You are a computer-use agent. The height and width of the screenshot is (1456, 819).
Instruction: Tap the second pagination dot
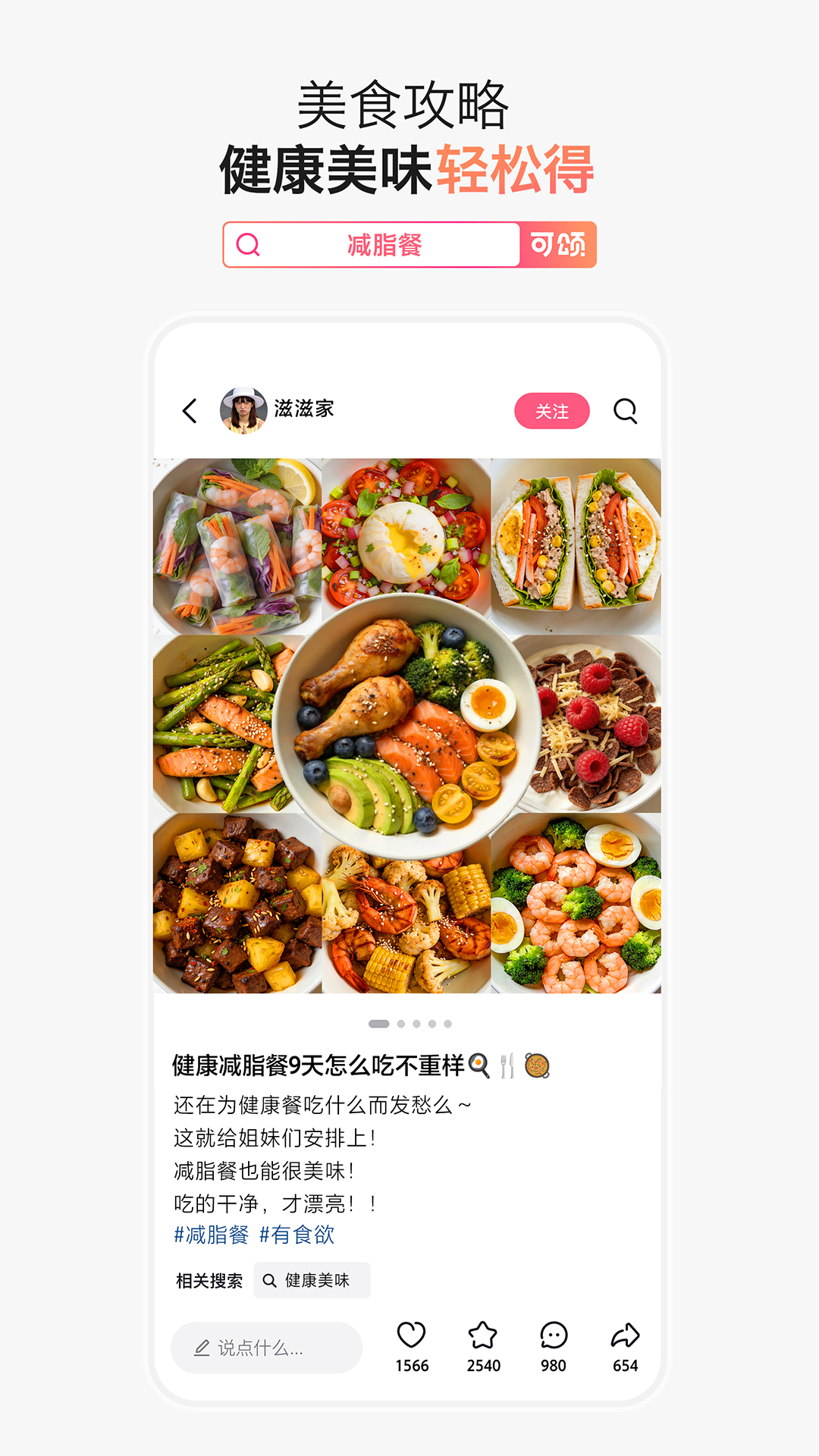402,1022
